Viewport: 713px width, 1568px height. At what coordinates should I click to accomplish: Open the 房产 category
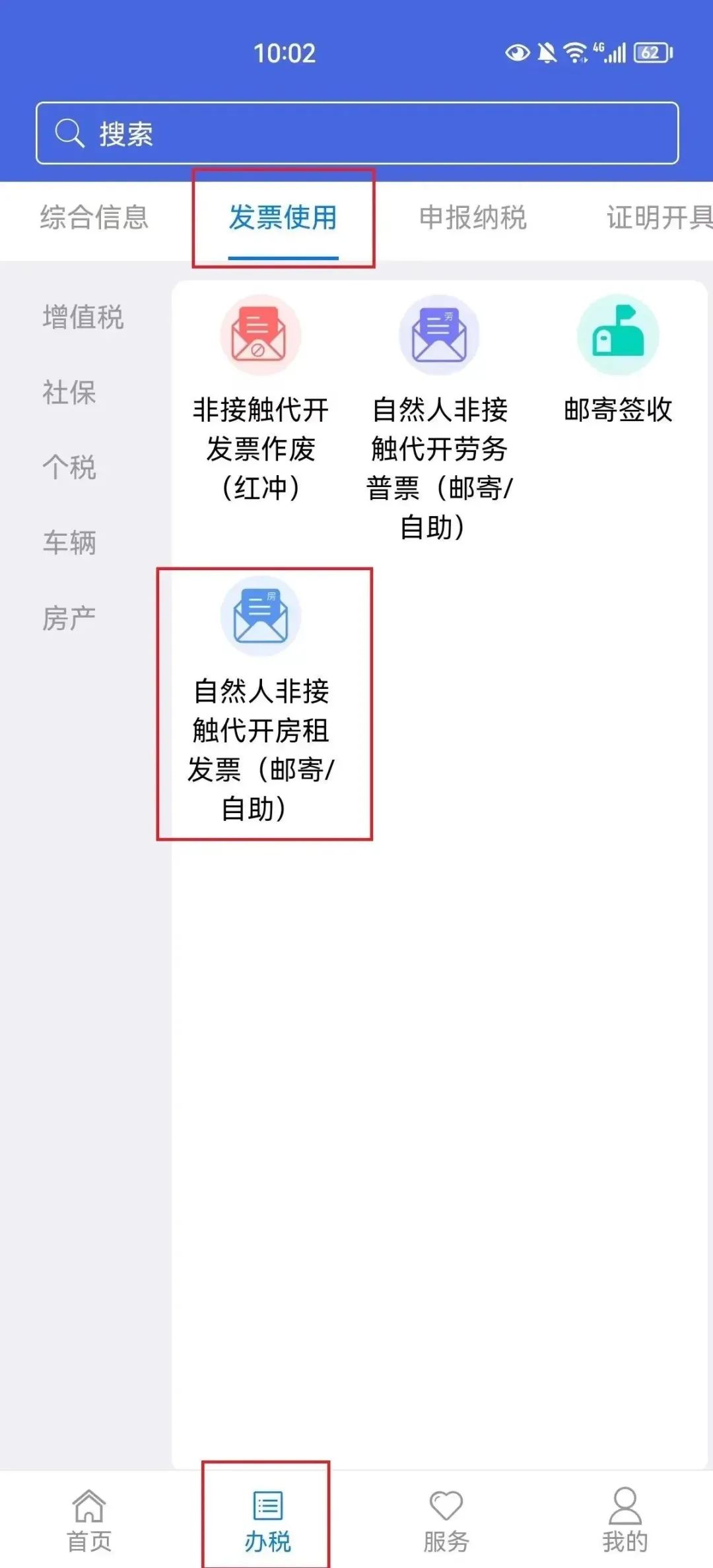[x=69, y=618]
